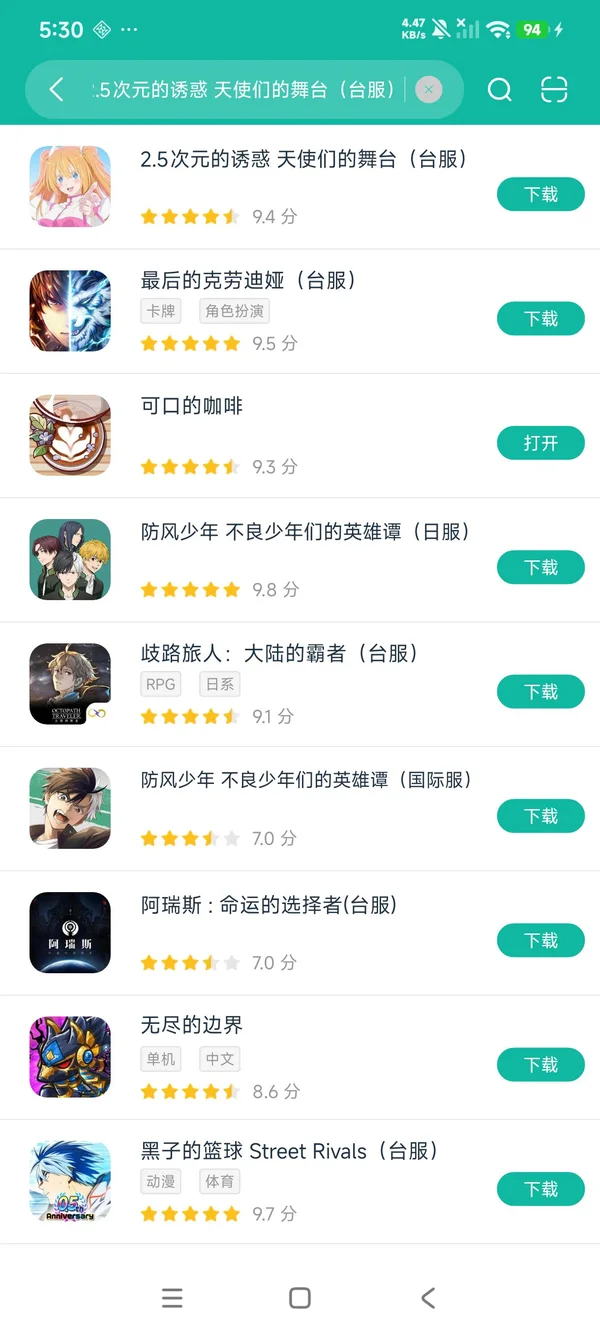Tap the magnifier search icon

click(x=499, y=90)
